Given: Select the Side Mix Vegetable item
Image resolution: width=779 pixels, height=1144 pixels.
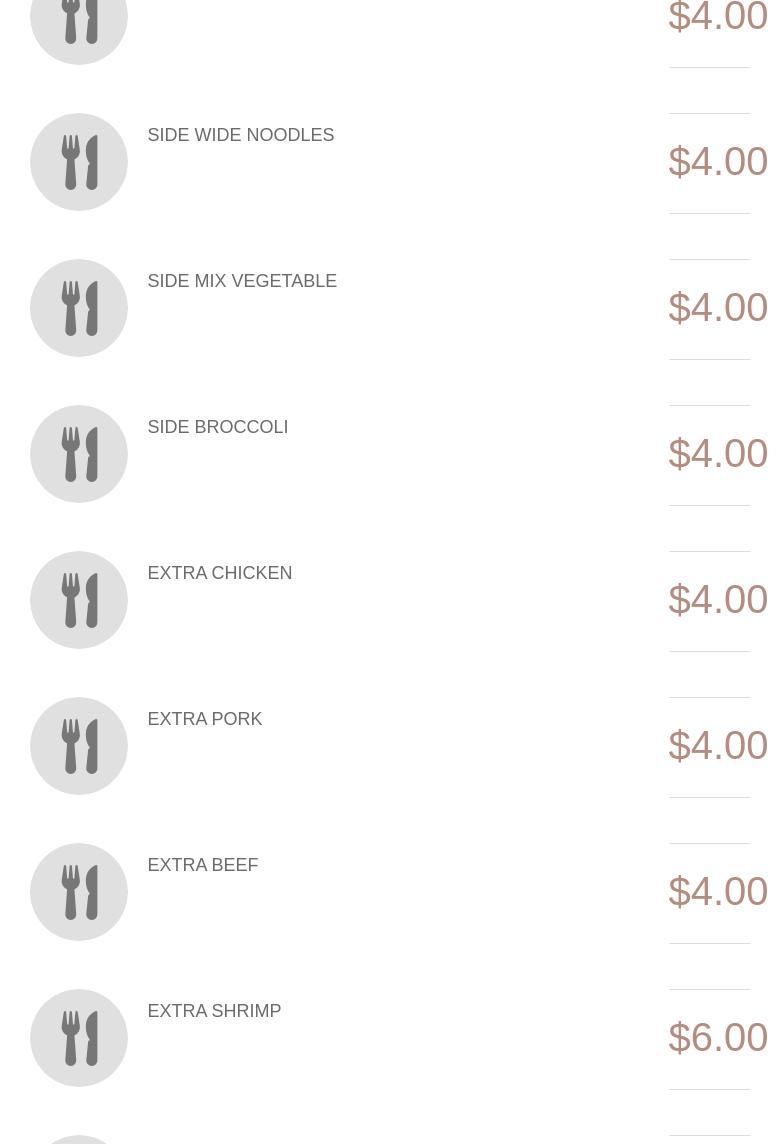Looking at the screenshot, I should pyautogui.click(x=242, y=281).
